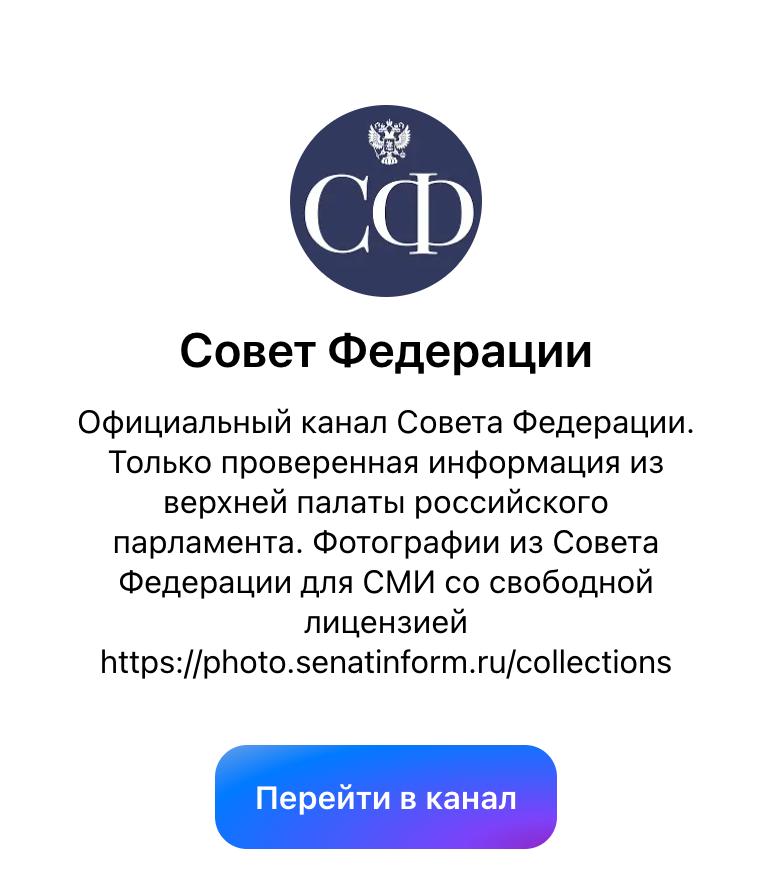
Task: Tap the Перейти в канал button
Action: pos(385,797)
